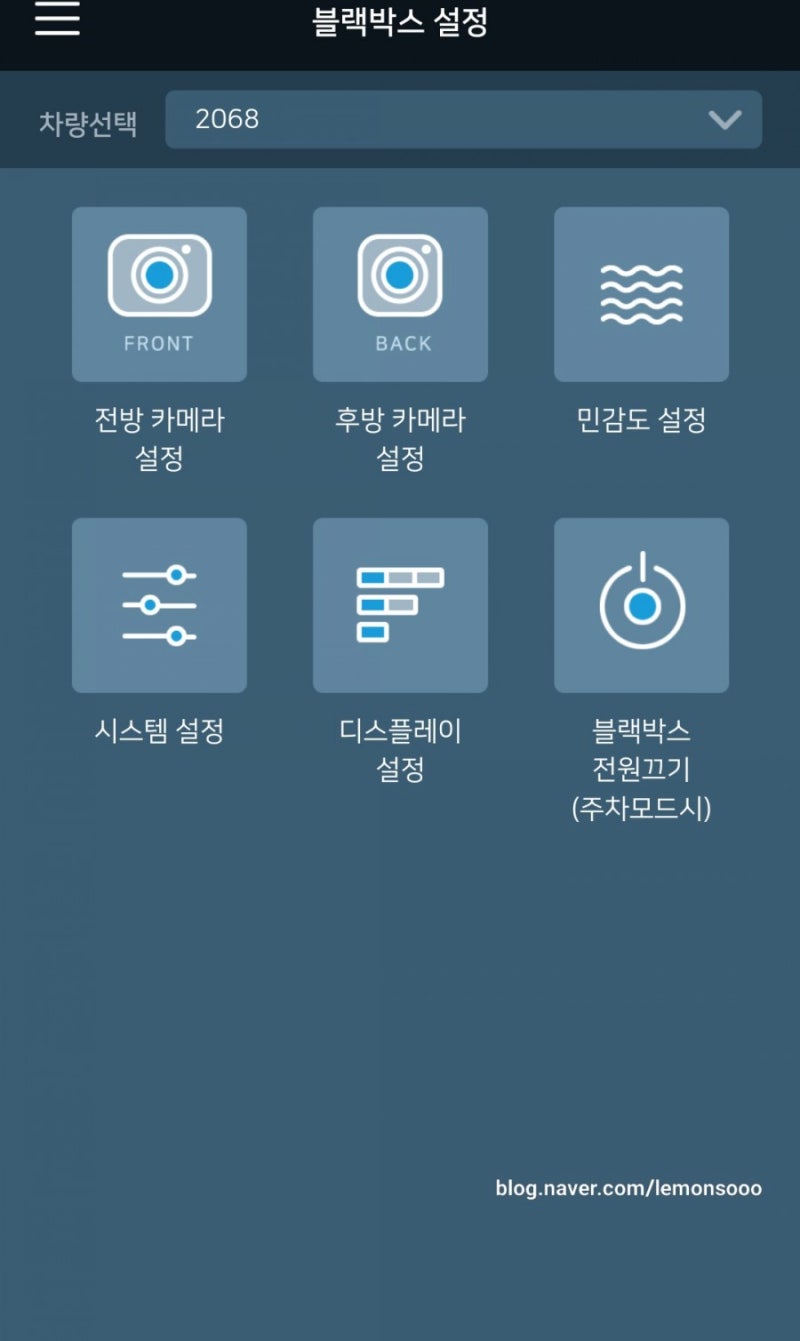Open the rear camera settings icon
Screen dimensions: 800x1341
tap(399, 293)
